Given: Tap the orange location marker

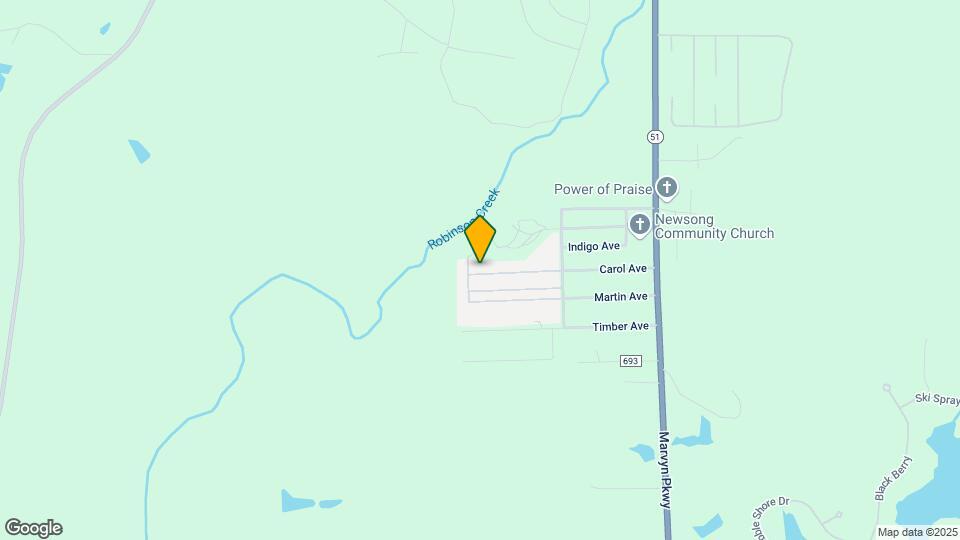Looking at the screenshot, I should click(x=481, y=238).
